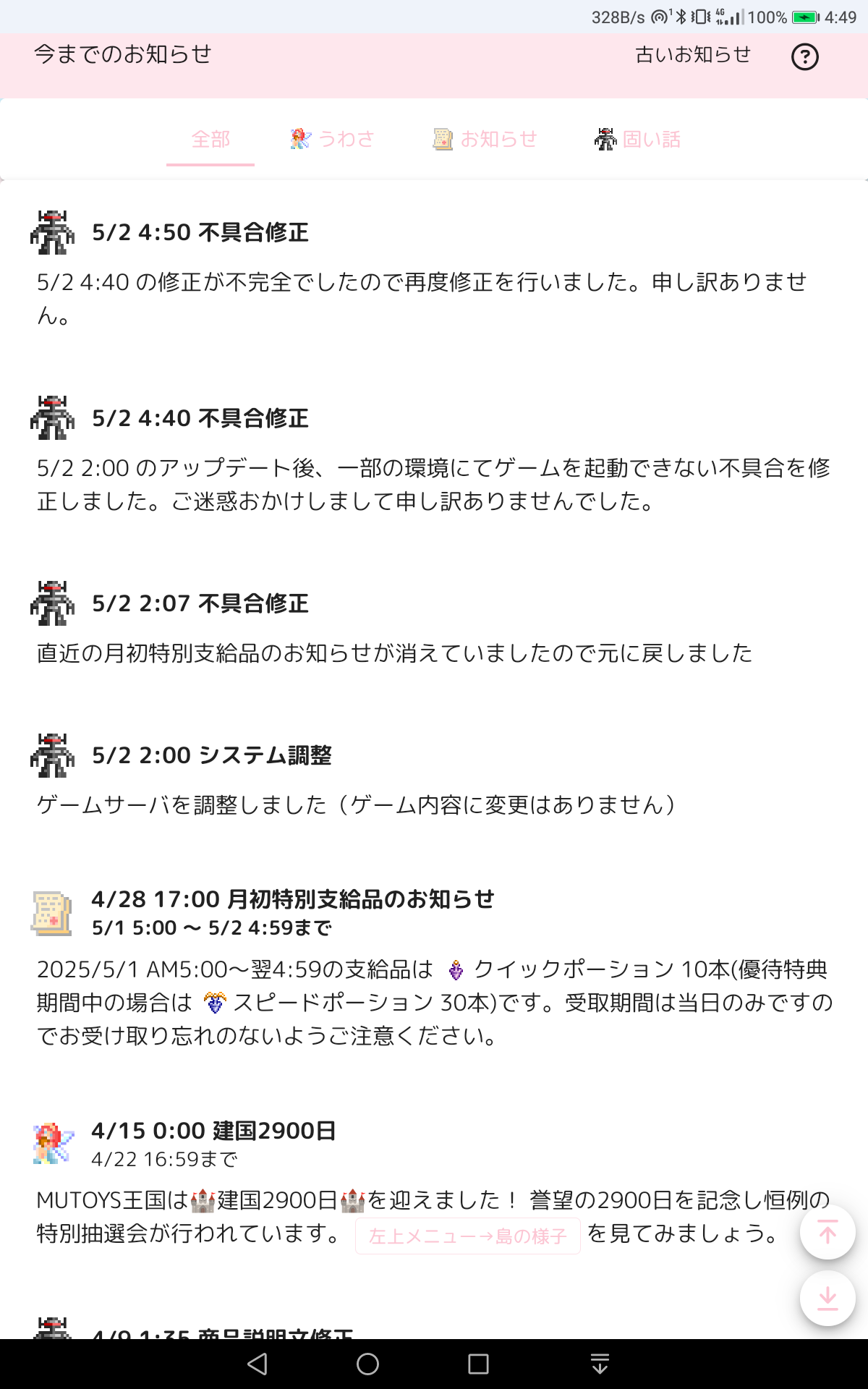Image resolution: width=868 pixels, height=1389 pixels.
Task: Jump to bottom with the down-arrow button
Action: click(827, 1299)
